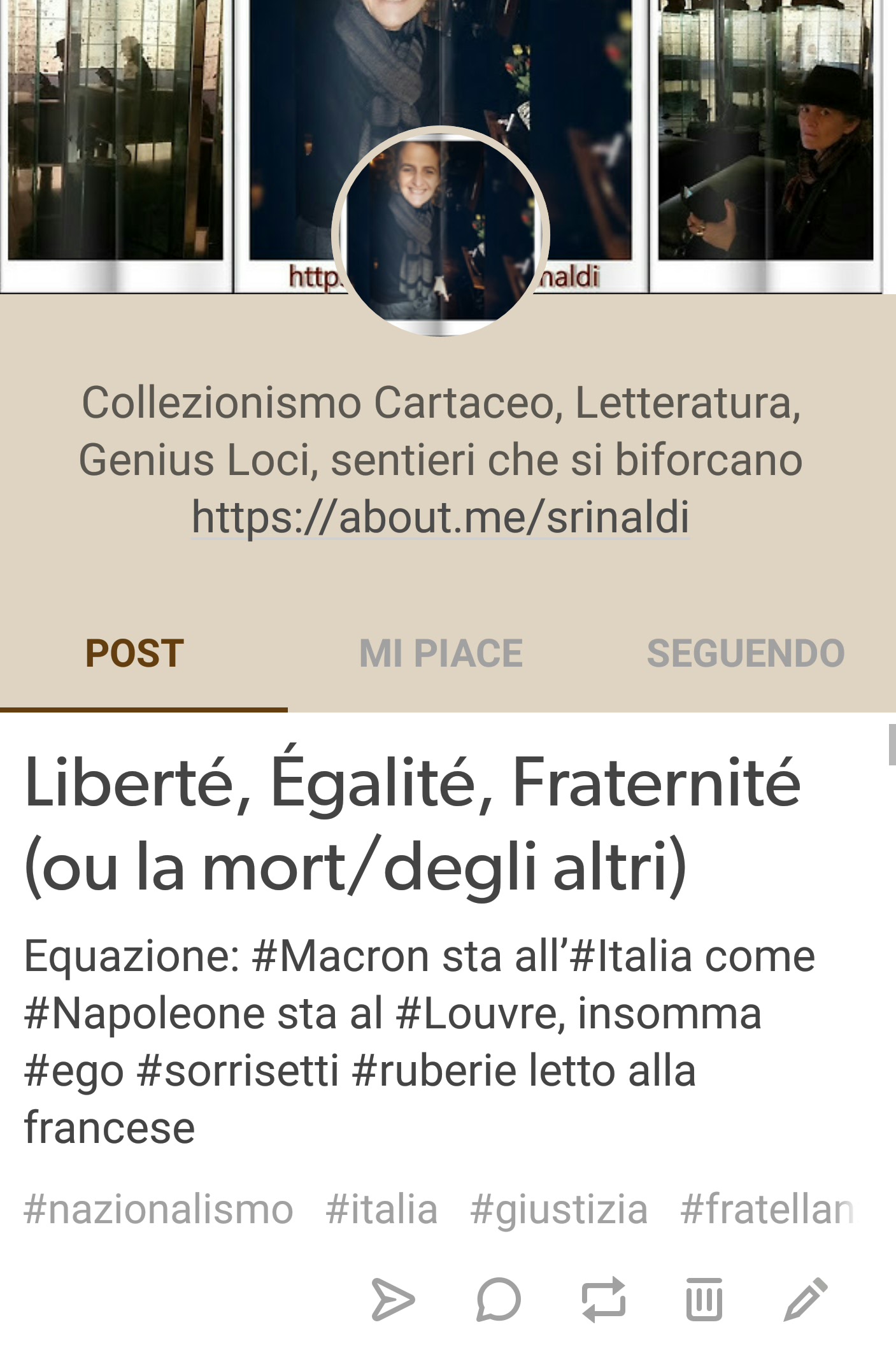
Task: Browse the #giustizia tag
Action: click(558, 1209)
